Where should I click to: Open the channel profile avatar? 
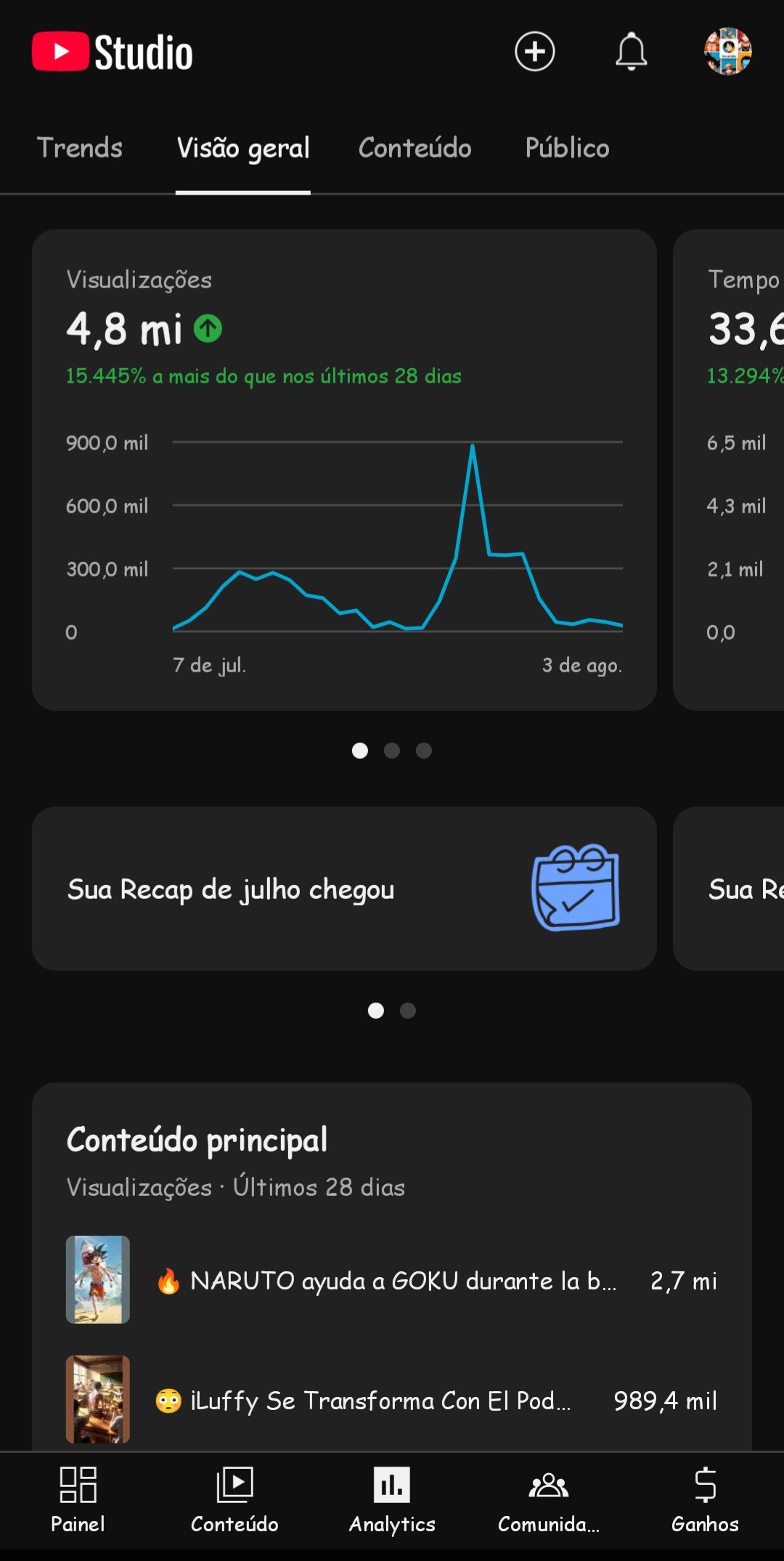[x=727, y=52]
